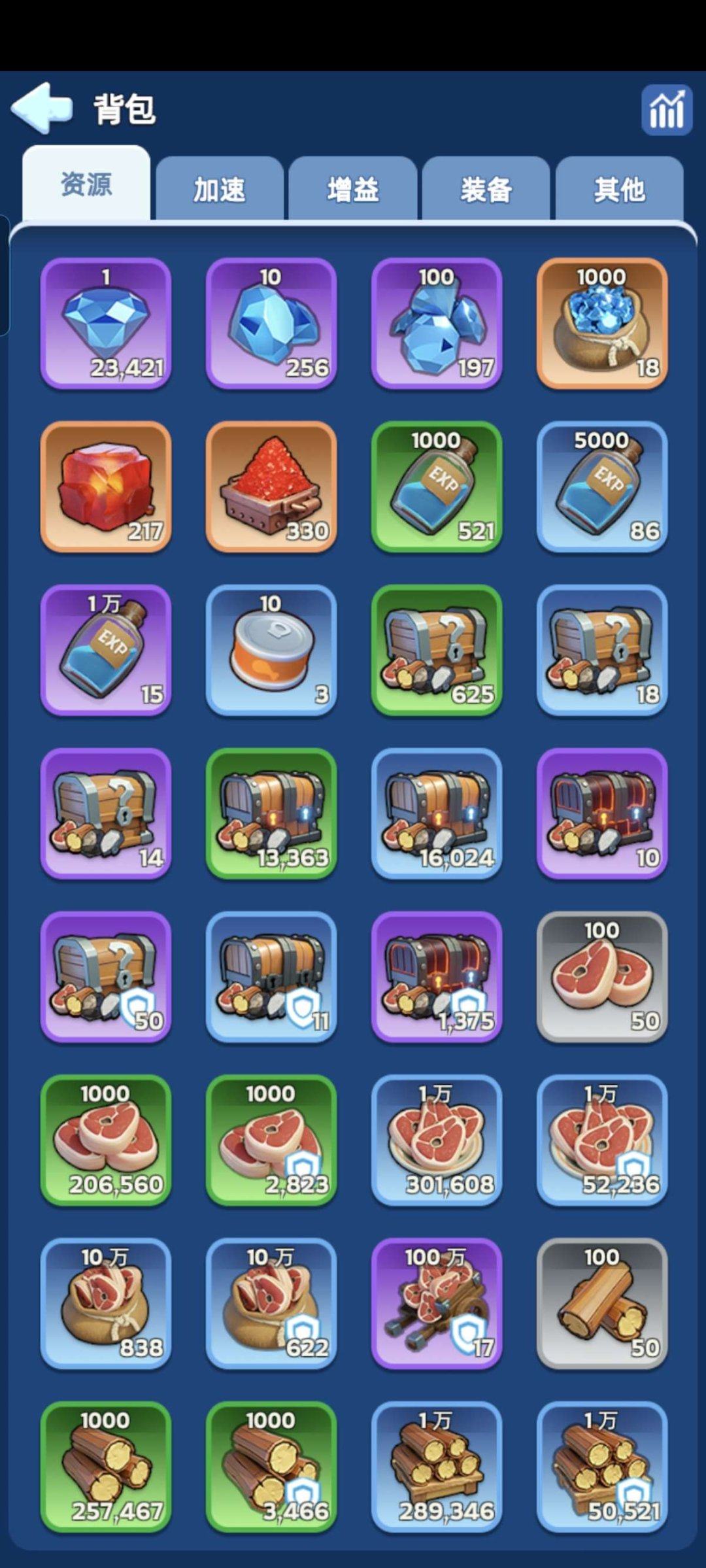The height and width of the screenshot is (1568, 706).
Task: Open the statistics chart icon
Action: pyautogui.click(x=666, y=110)
